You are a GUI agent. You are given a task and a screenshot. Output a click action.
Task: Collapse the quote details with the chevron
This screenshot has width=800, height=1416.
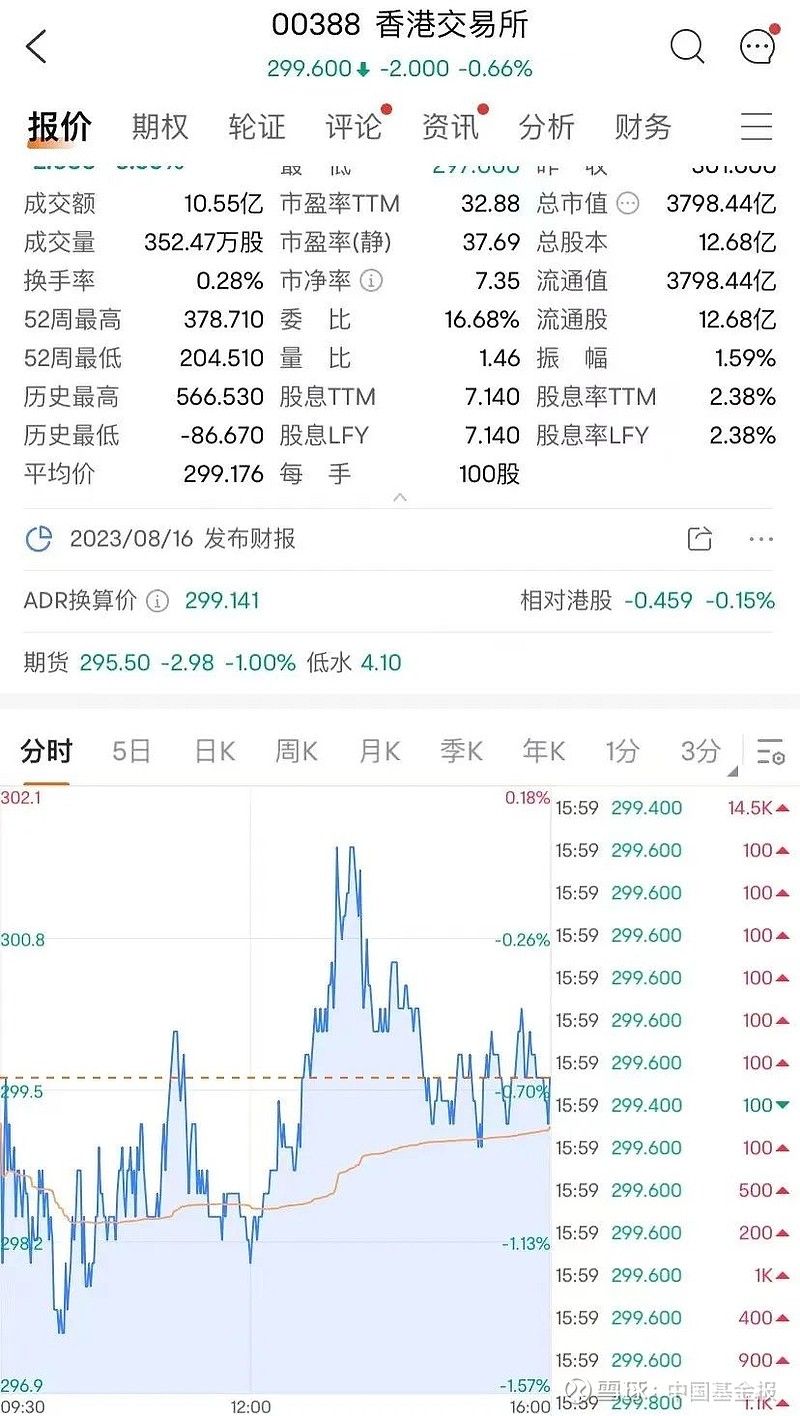point(400,497)
